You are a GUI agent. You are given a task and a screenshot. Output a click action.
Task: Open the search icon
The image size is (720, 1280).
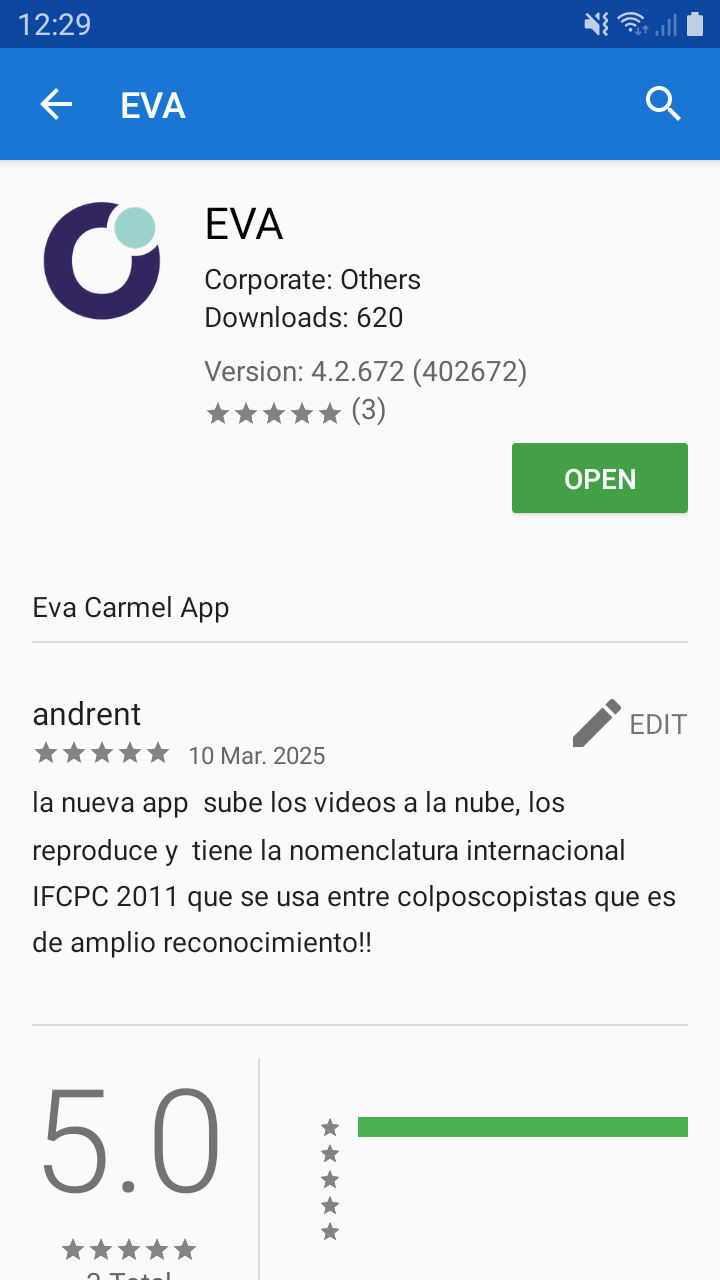click(663, 104)
